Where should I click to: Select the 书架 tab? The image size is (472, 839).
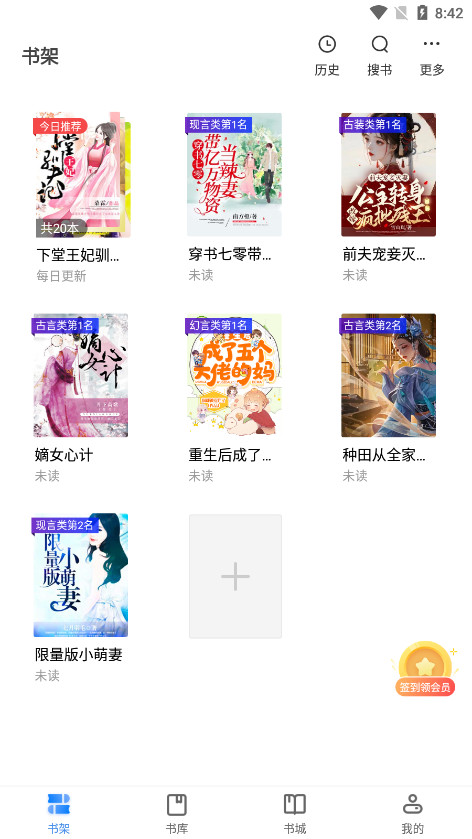[x=59, y=813]
